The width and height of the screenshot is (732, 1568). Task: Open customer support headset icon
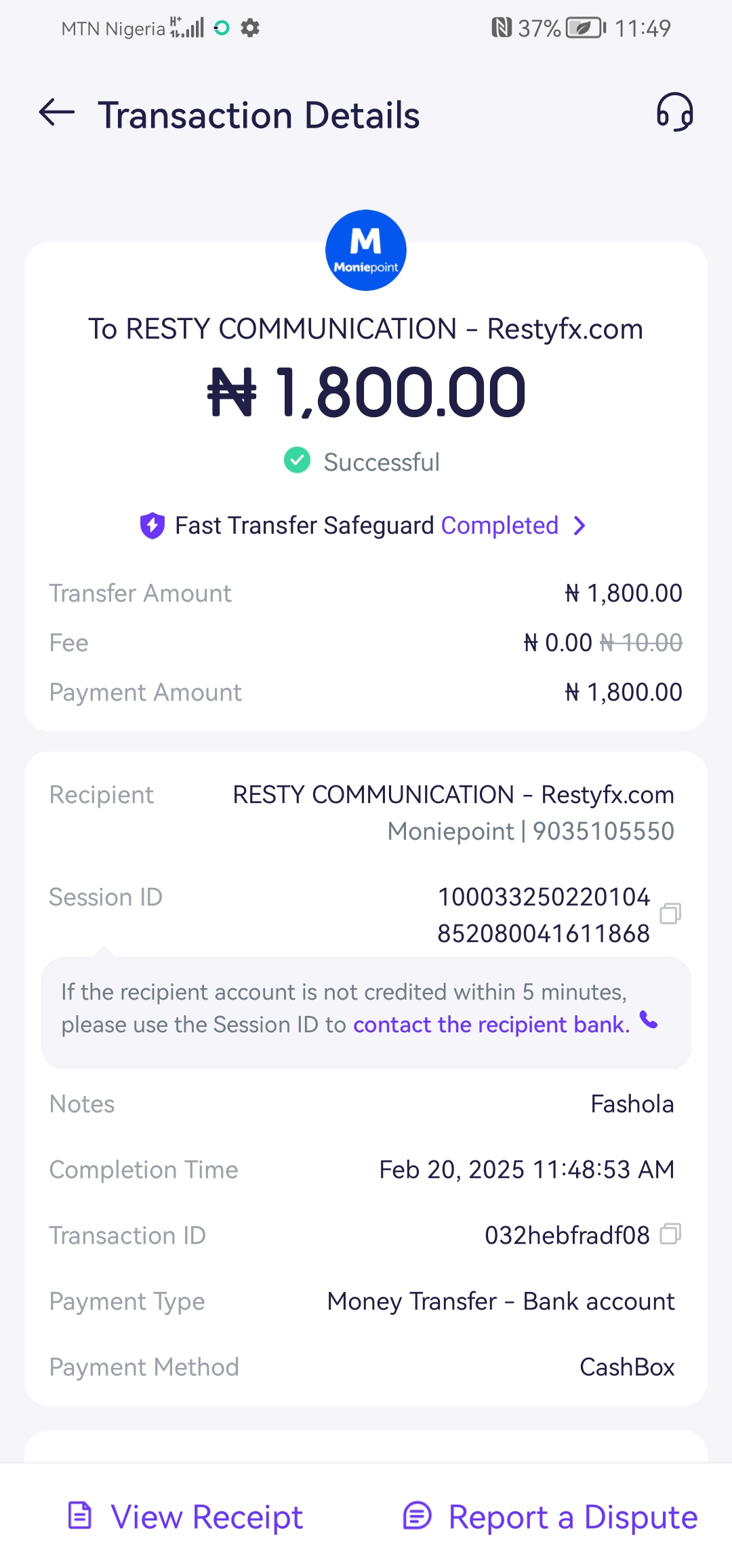[x=674, y=112]
